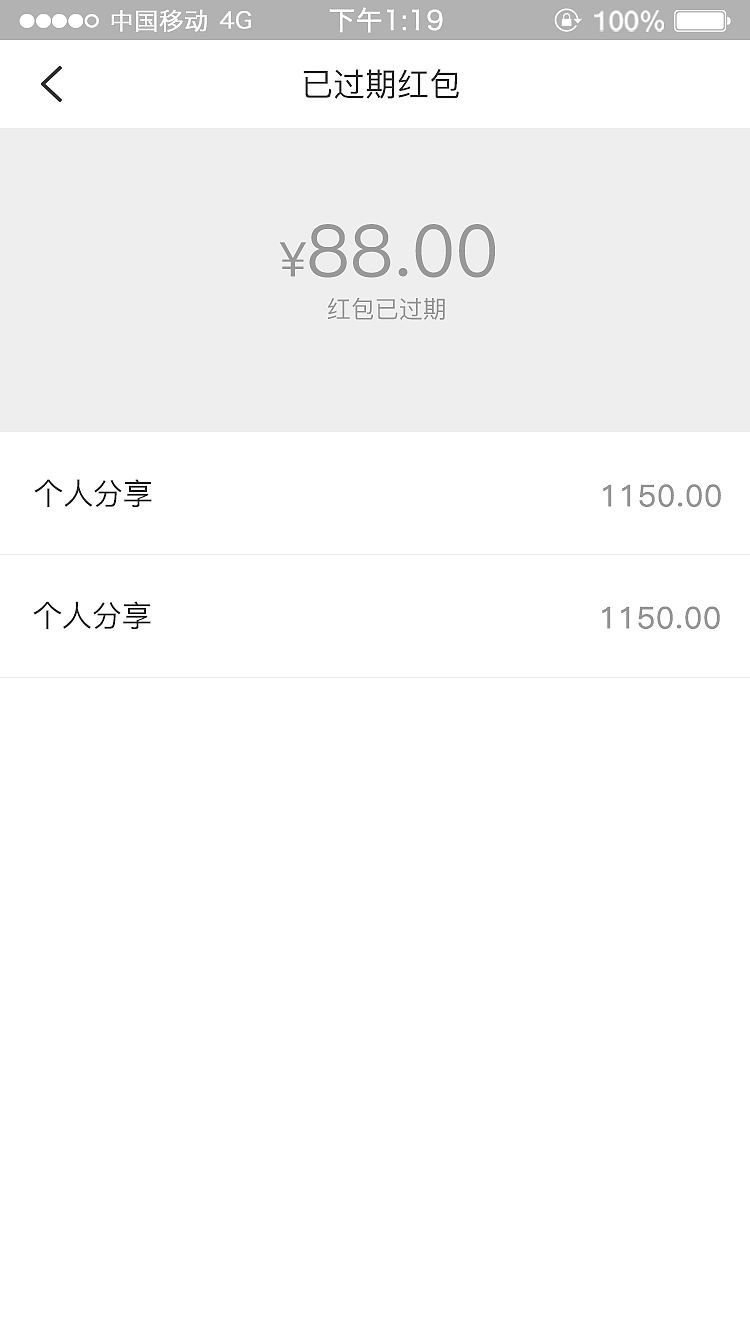Tap the first 1150.00 amount
Viewport: 750px width, 1334px height.
[661, 494]
